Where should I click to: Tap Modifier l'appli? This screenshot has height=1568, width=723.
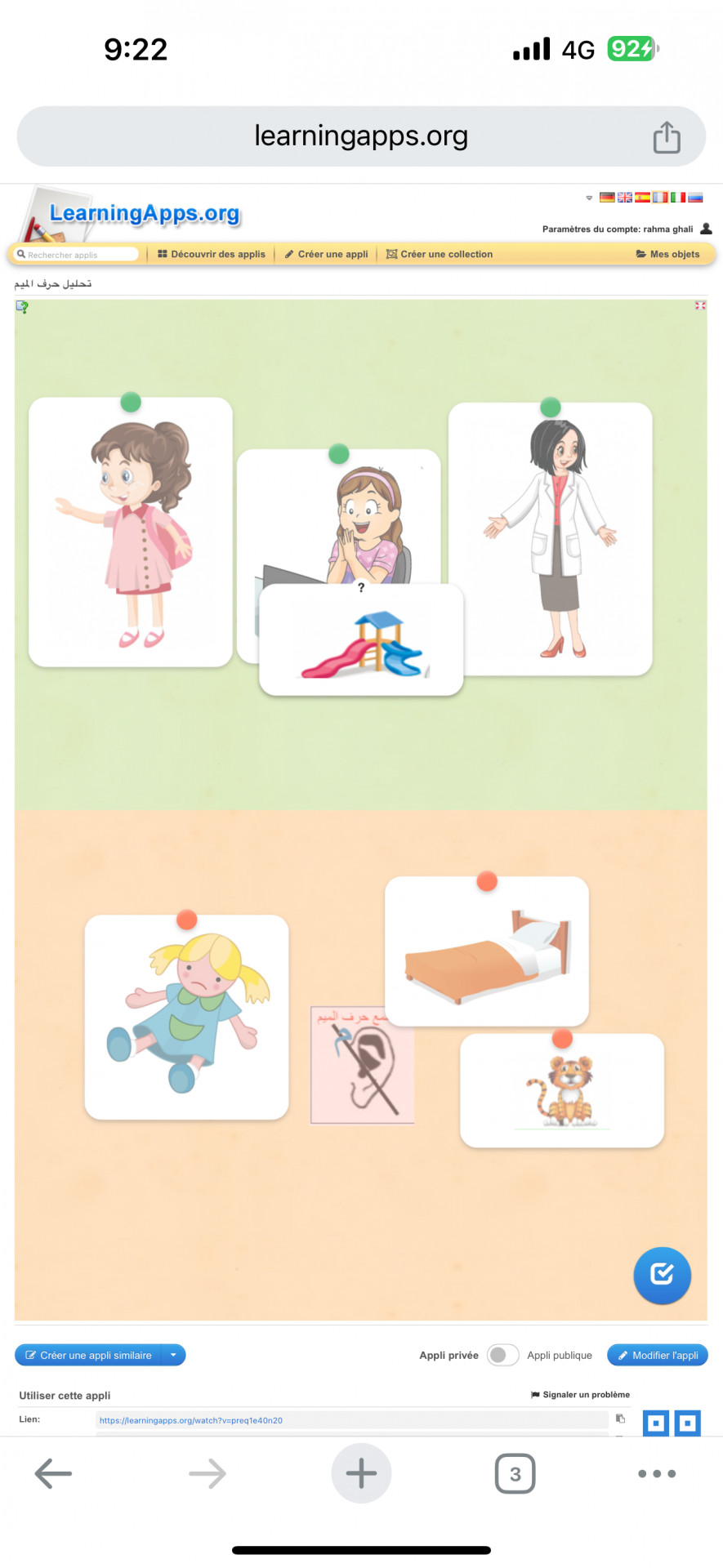click(657, 1355)
